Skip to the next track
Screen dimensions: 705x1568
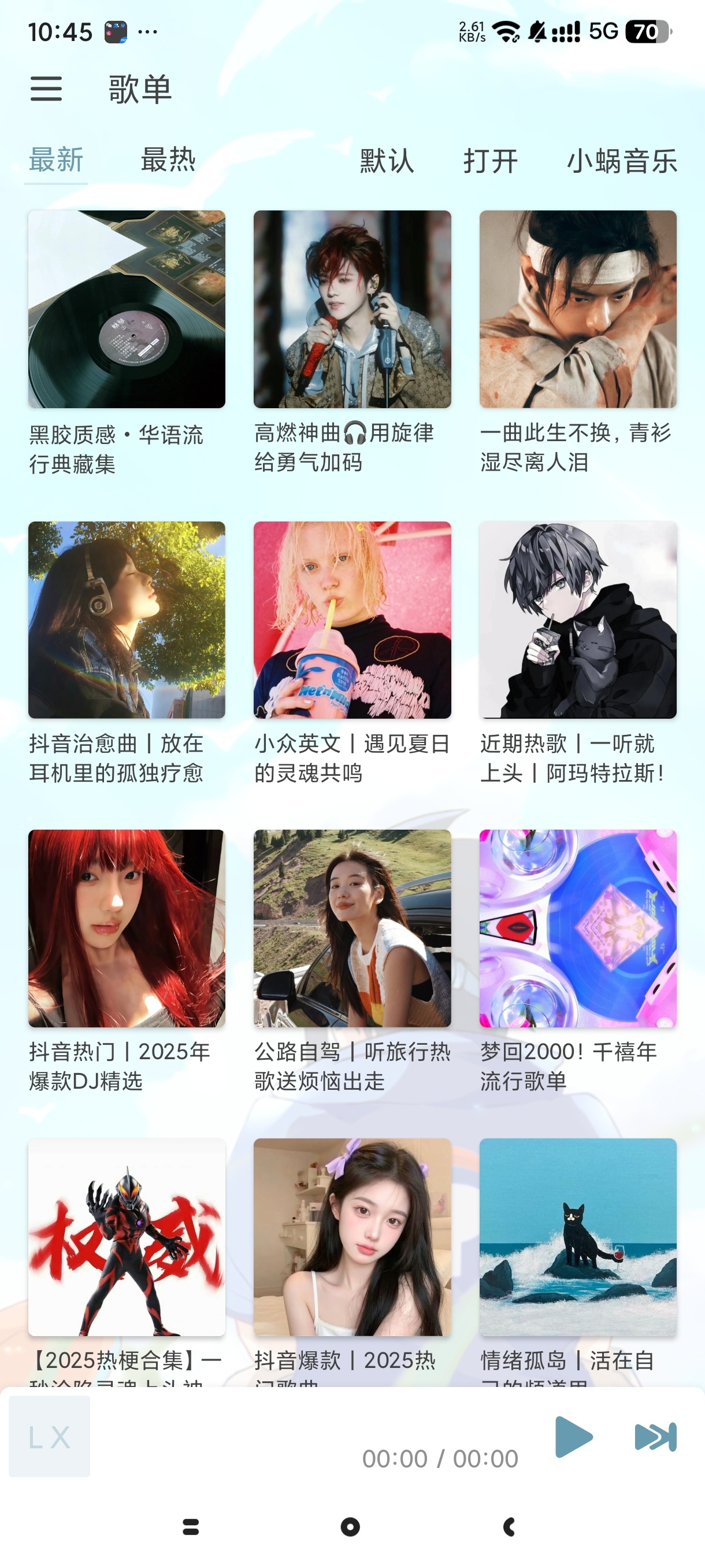click(x=655, y=1437)
